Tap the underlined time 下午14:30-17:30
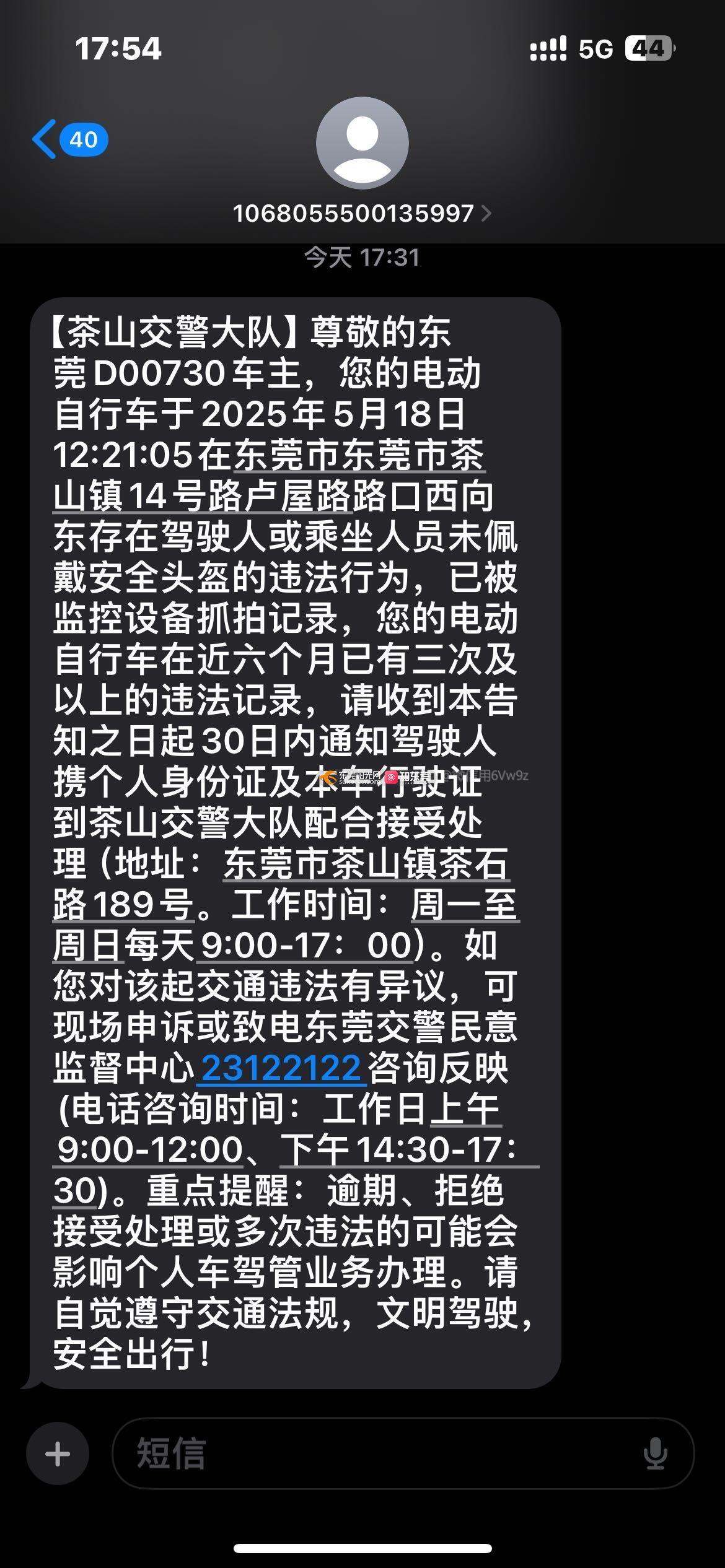Screen dimensions: 725x1568 click(397, 1150)
